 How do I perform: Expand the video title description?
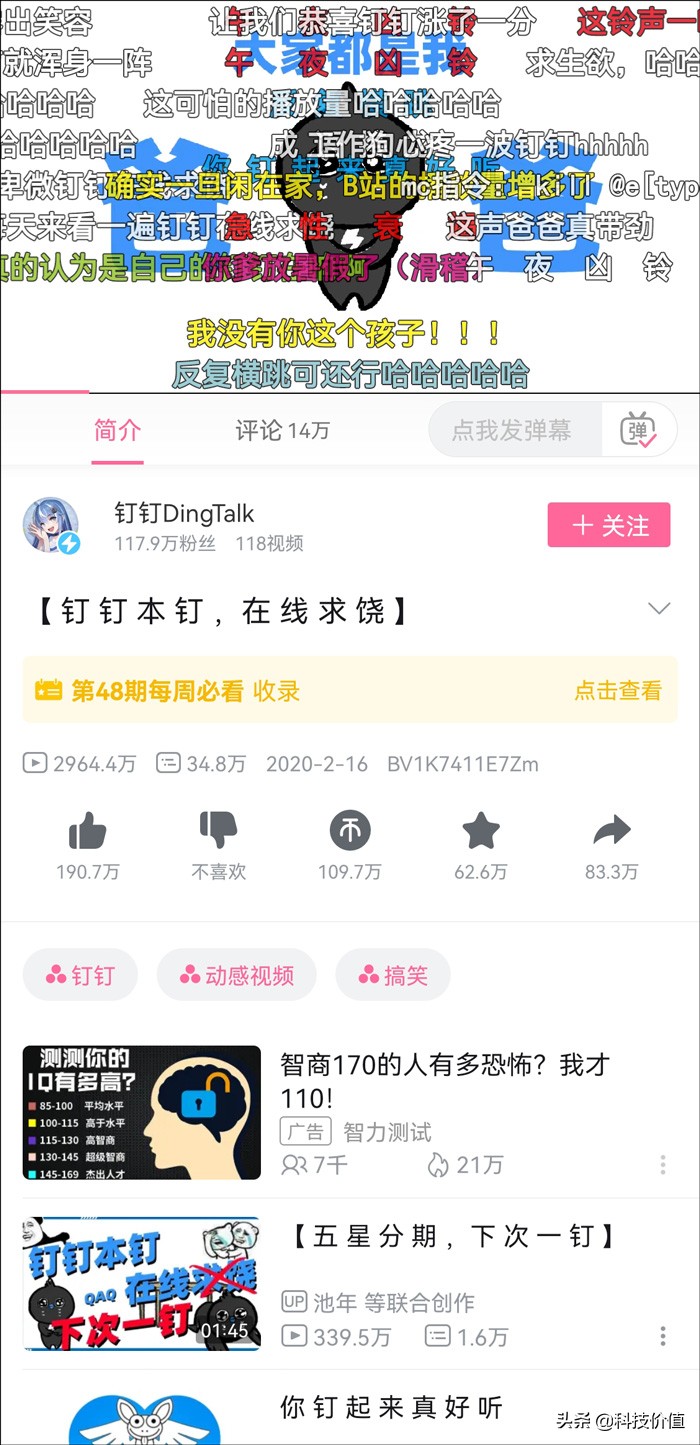[x=659, y=609]
